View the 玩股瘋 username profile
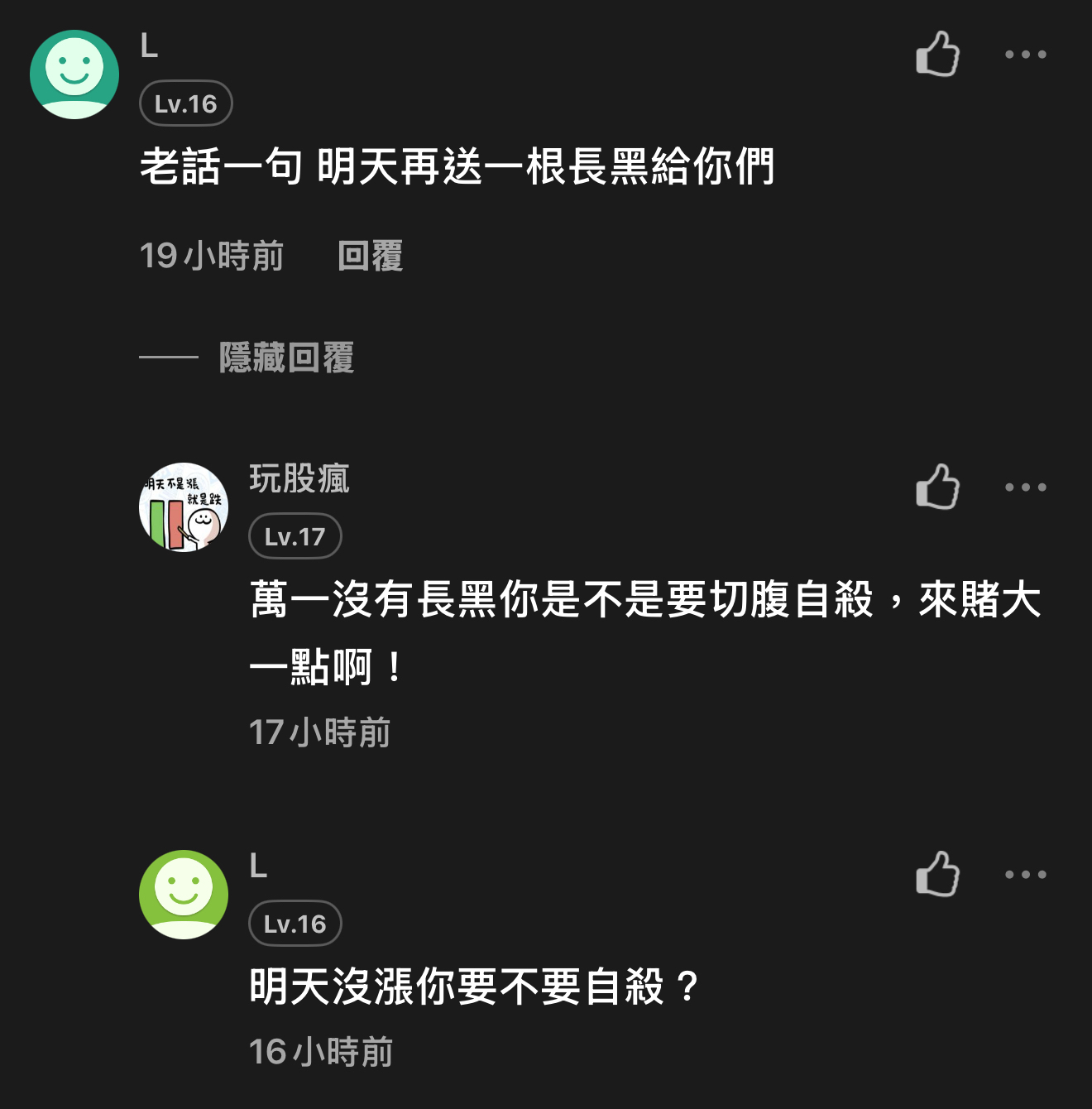Screen dimensions: 1092x1109 point(299,478)
